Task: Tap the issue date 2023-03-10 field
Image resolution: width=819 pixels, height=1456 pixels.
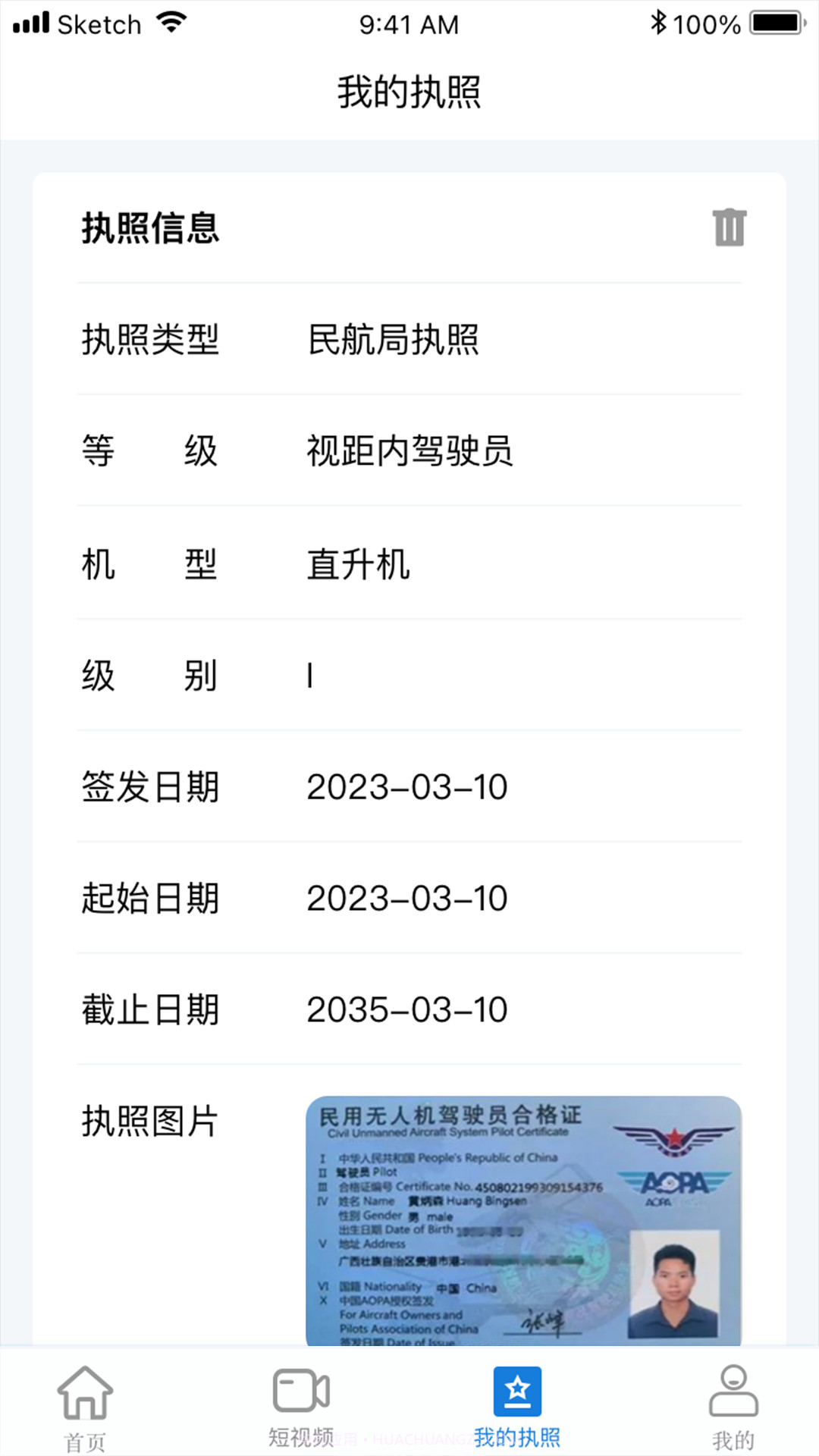Action: tap(406, 787)
